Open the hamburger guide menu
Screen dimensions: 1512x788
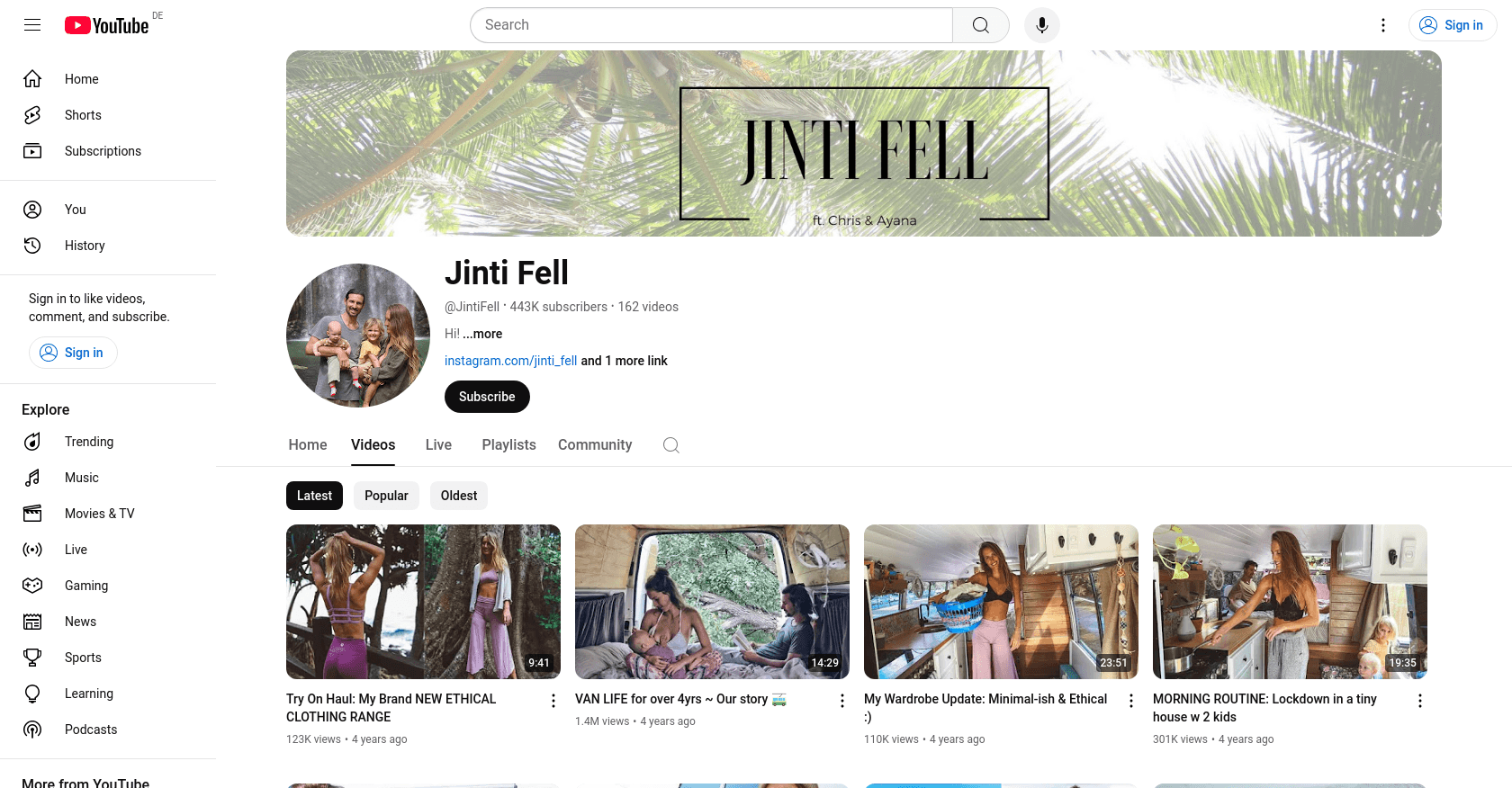point(32,25)
